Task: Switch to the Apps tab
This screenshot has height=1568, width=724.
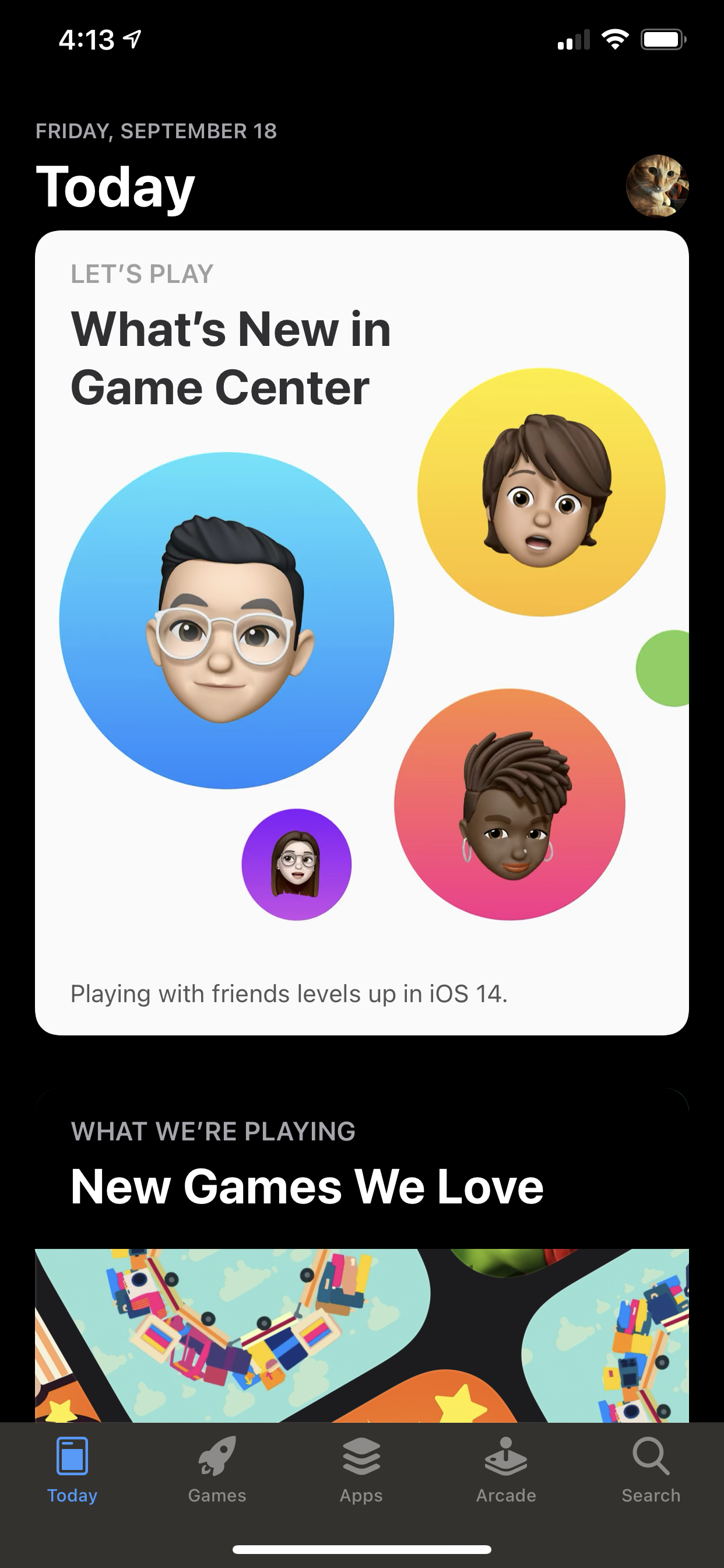Action: pos(361,1469)
